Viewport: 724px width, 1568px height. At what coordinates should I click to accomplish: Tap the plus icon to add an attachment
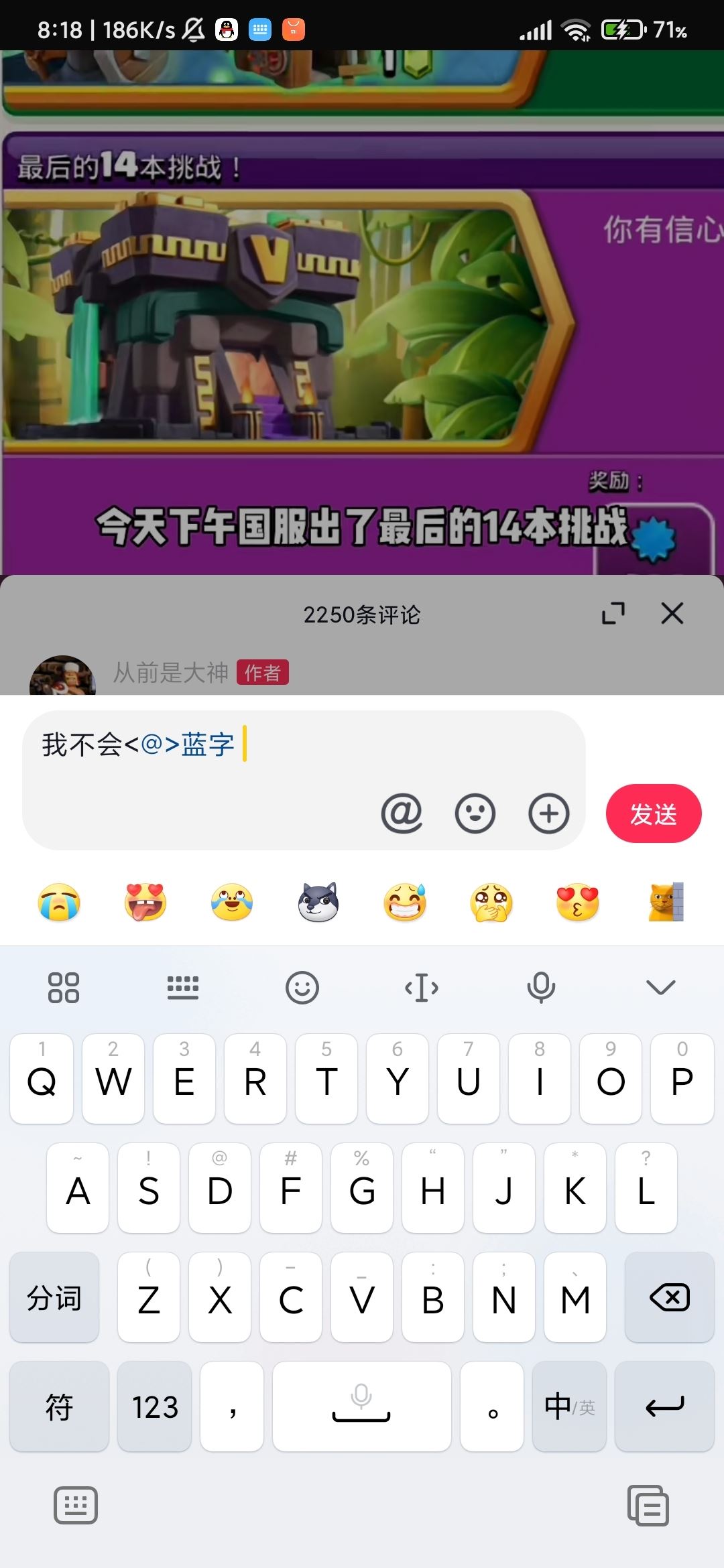coord(549,813)
